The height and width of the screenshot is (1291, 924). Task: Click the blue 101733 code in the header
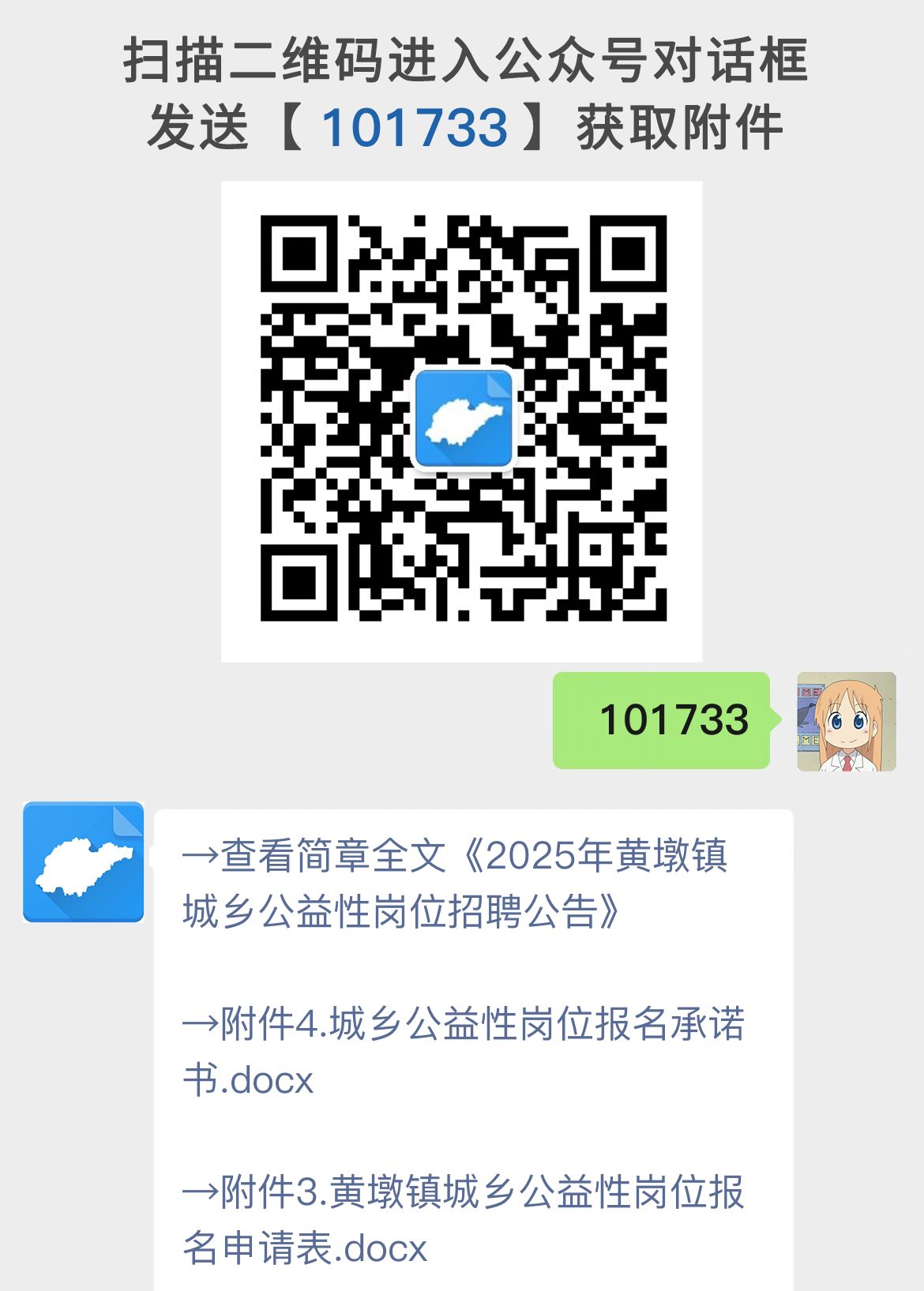click(415, 126)
